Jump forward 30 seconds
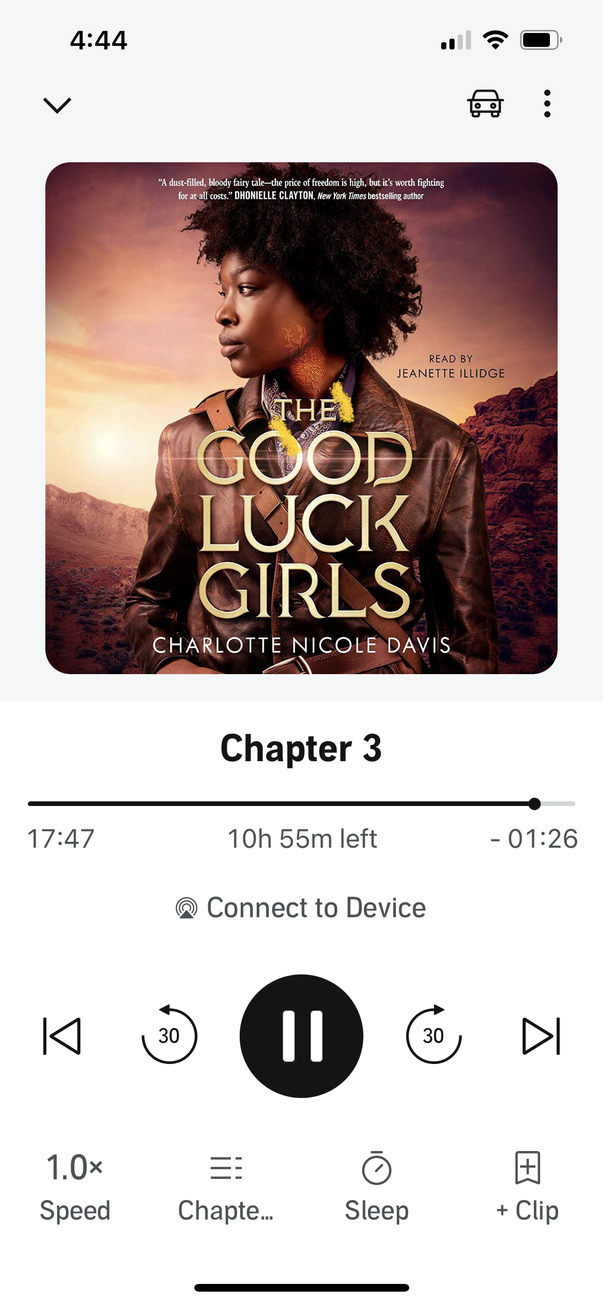 click(x=433, y=1036)
